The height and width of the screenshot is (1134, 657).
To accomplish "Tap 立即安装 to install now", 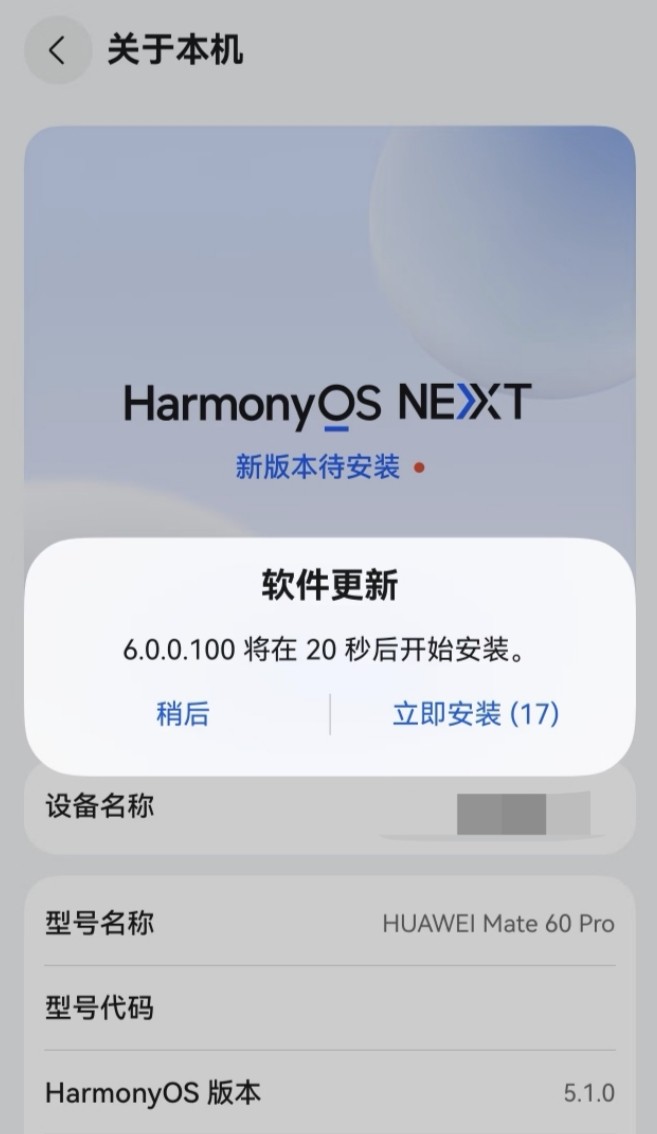I will pyautogui.click(x=475, y=714).
